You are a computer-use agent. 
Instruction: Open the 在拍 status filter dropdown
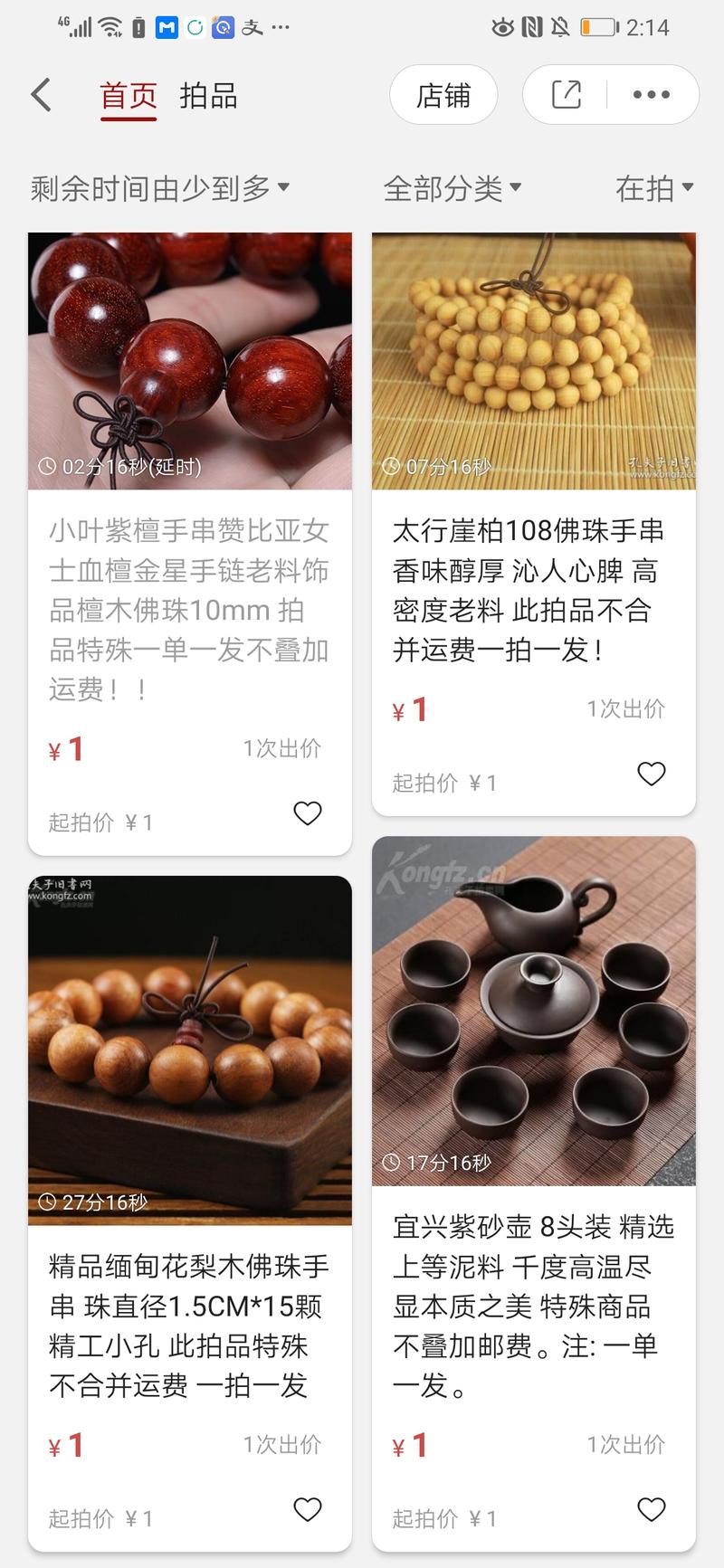point(653,188)
